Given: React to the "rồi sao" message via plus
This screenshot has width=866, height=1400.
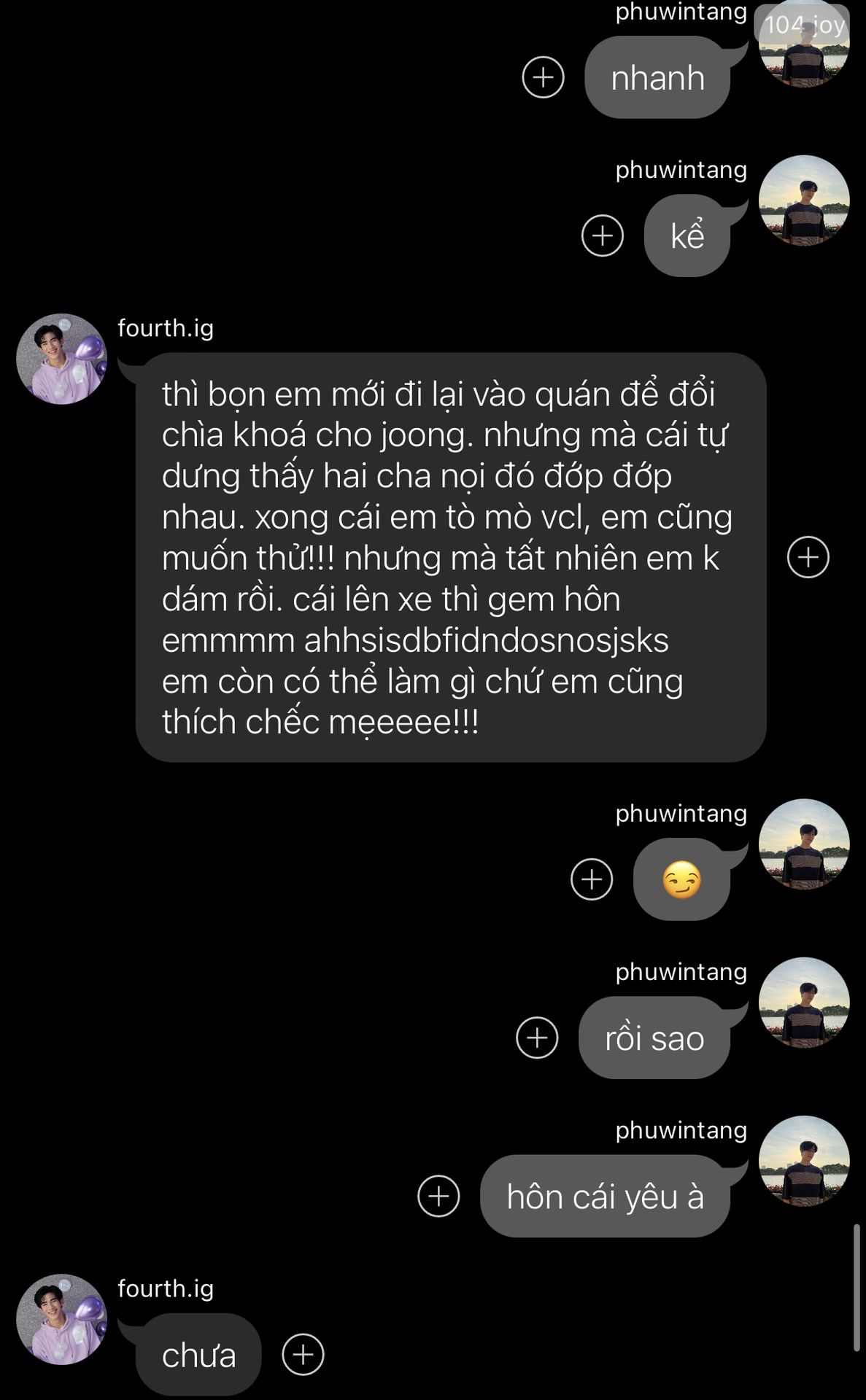Looking at the screenshot, I should 537,1037.
